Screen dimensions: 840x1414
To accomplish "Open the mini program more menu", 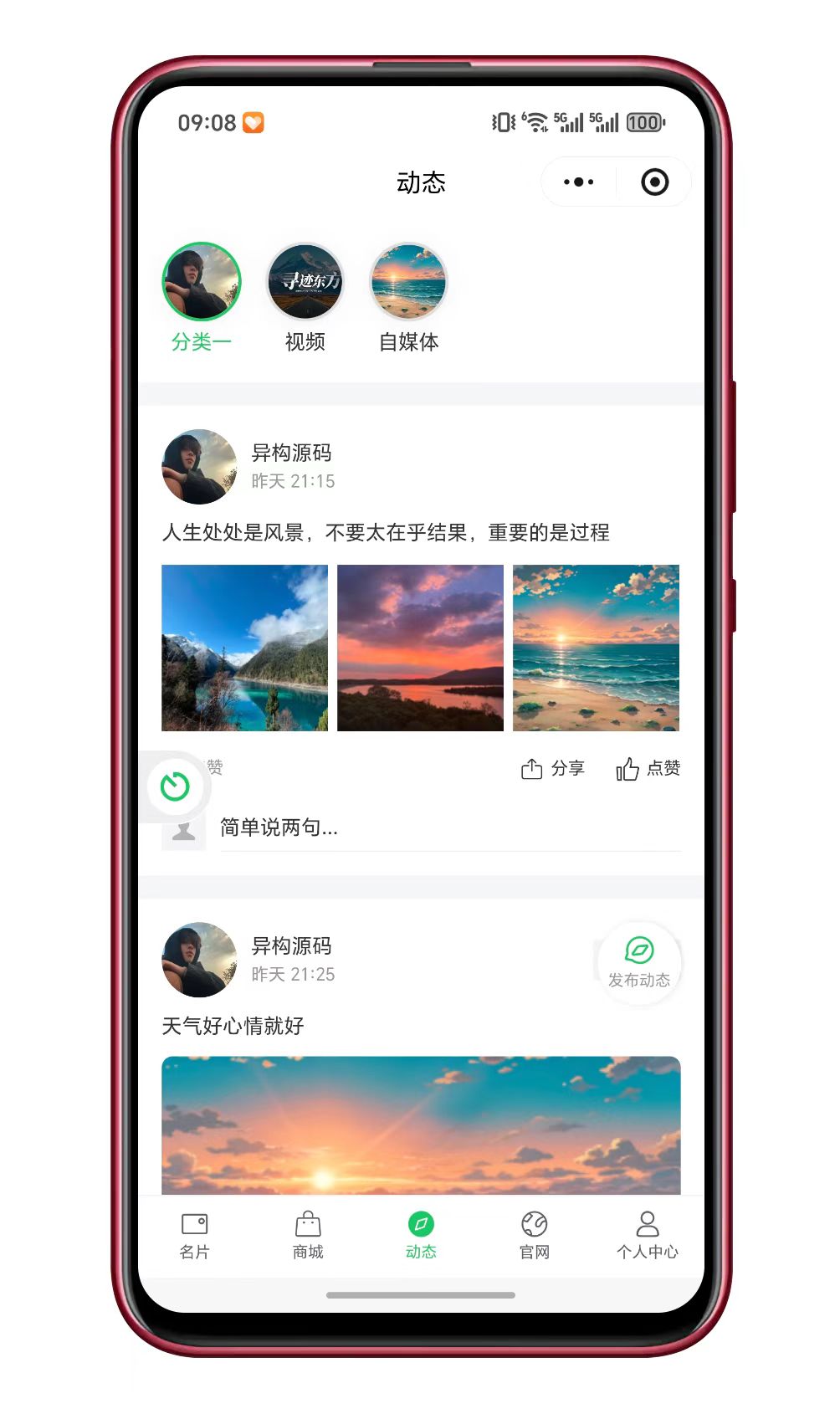I will (578, 182).
